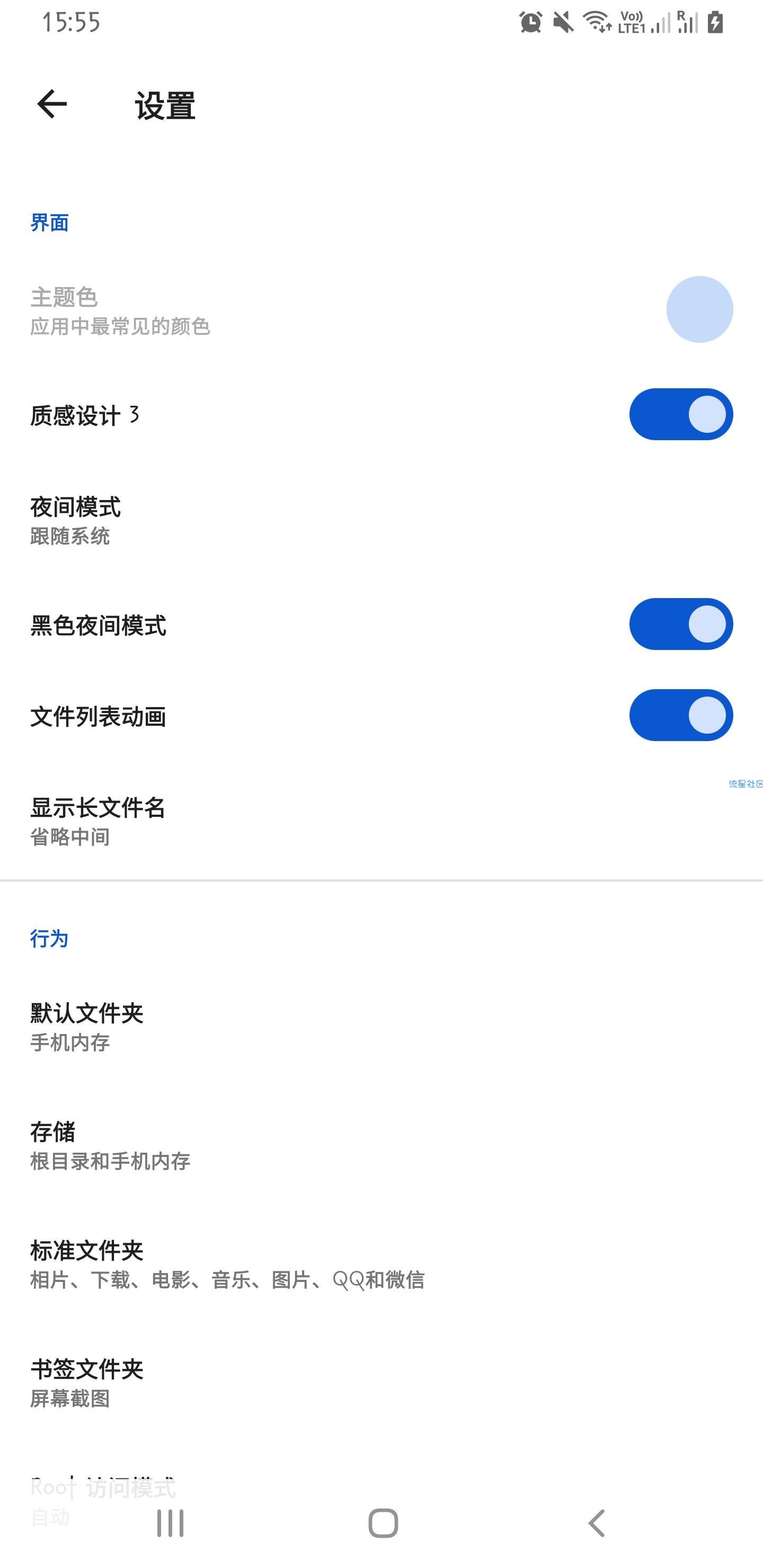
Task: Toggle the 质感设计 3 switch
Action: tap(681, 415)
